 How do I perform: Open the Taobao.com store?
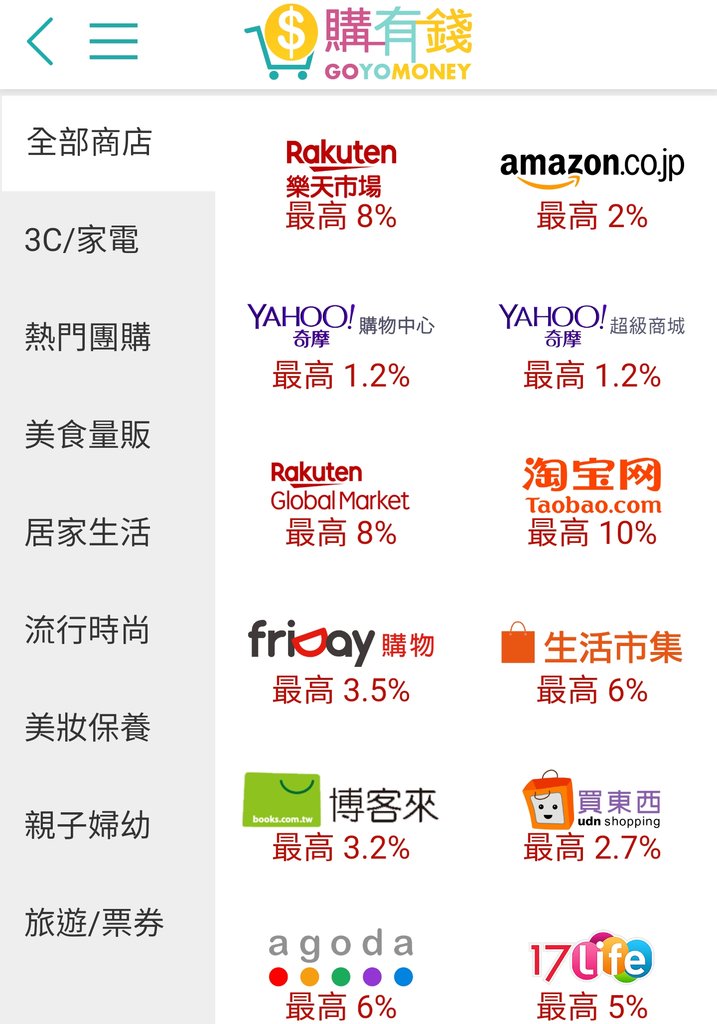(592, 502)
